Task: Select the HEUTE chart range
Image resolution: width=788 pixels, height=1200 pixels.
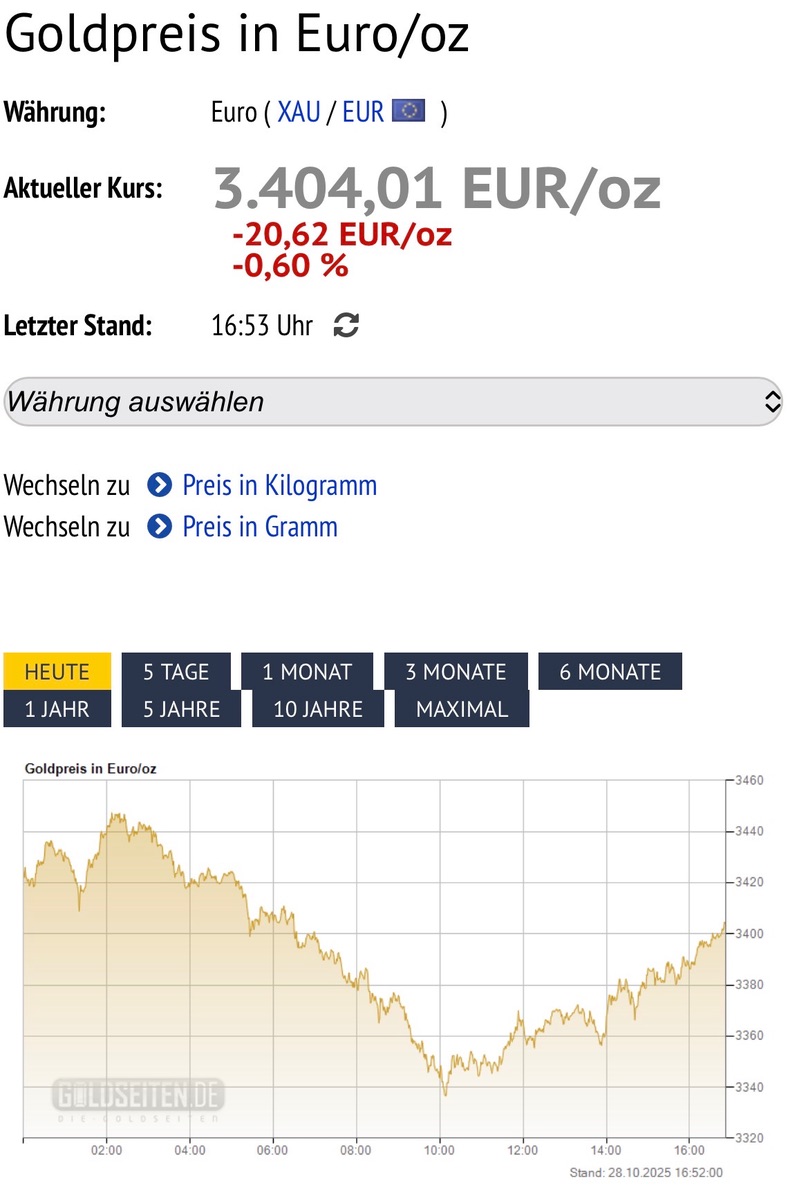Action: pos(57,671)
